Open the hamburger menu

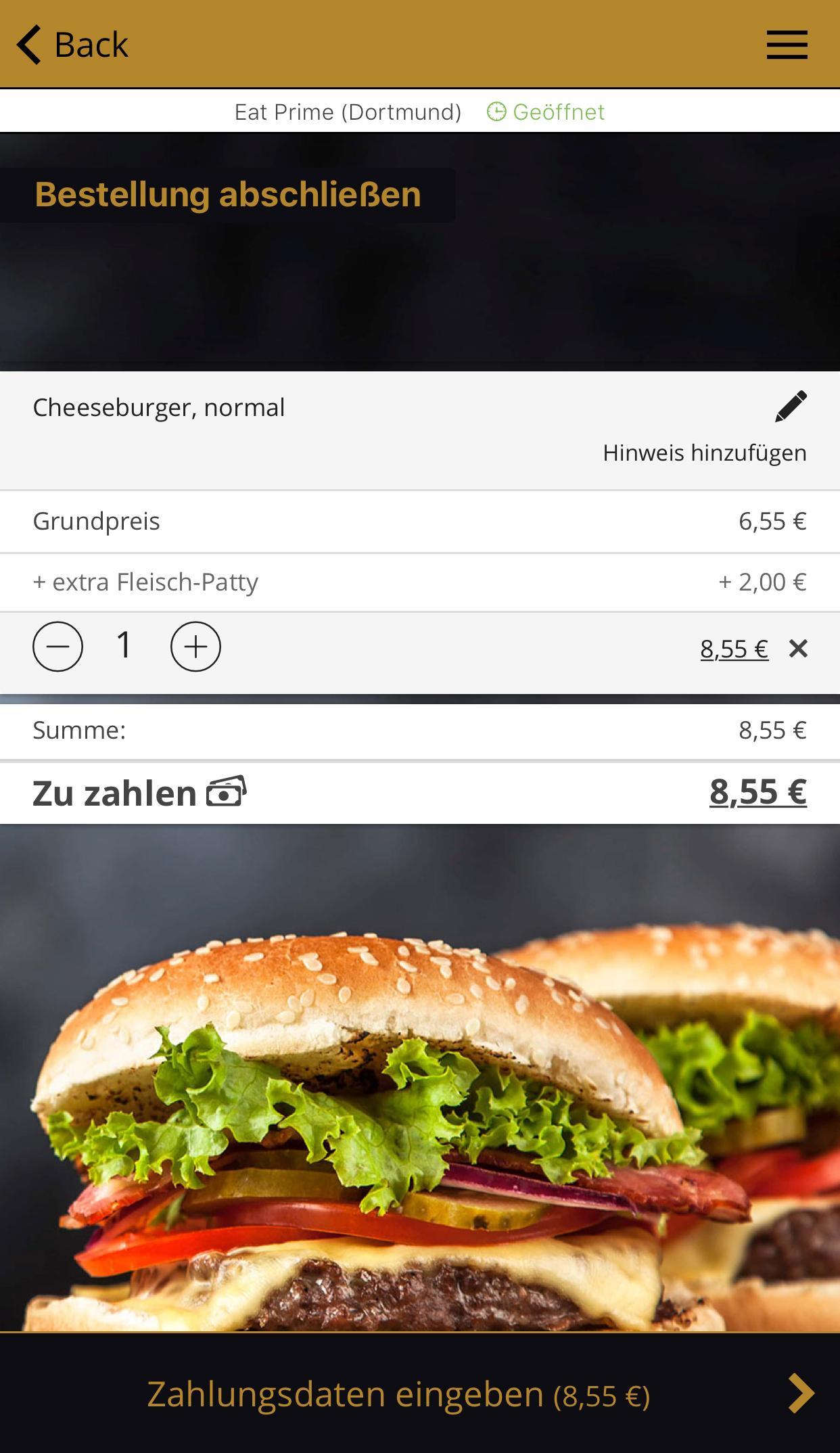[787, 45]
